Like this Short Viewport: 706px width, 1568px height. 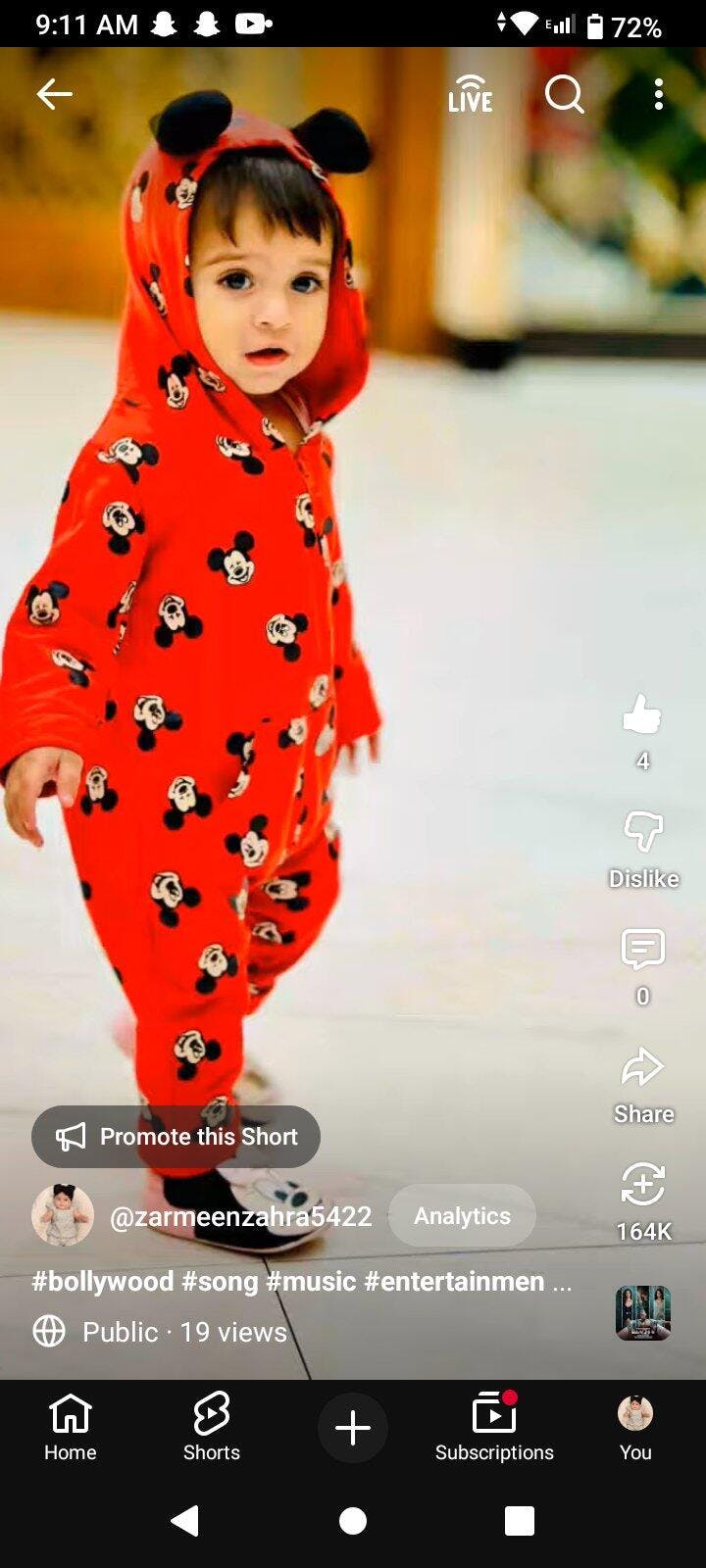pos(642,715)
